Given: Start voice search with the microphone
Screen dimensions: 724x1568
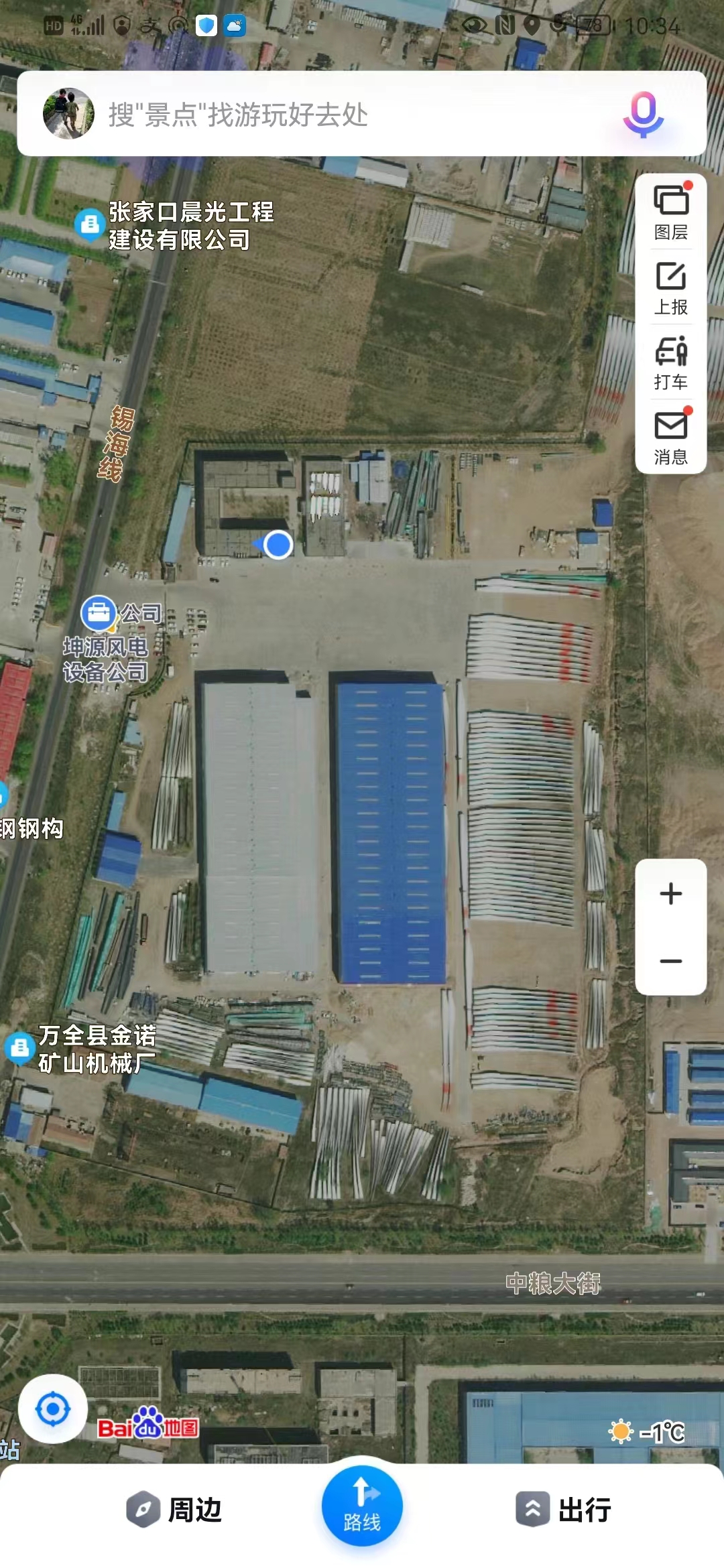Looking at the screenshot, I should coord(643,115).
